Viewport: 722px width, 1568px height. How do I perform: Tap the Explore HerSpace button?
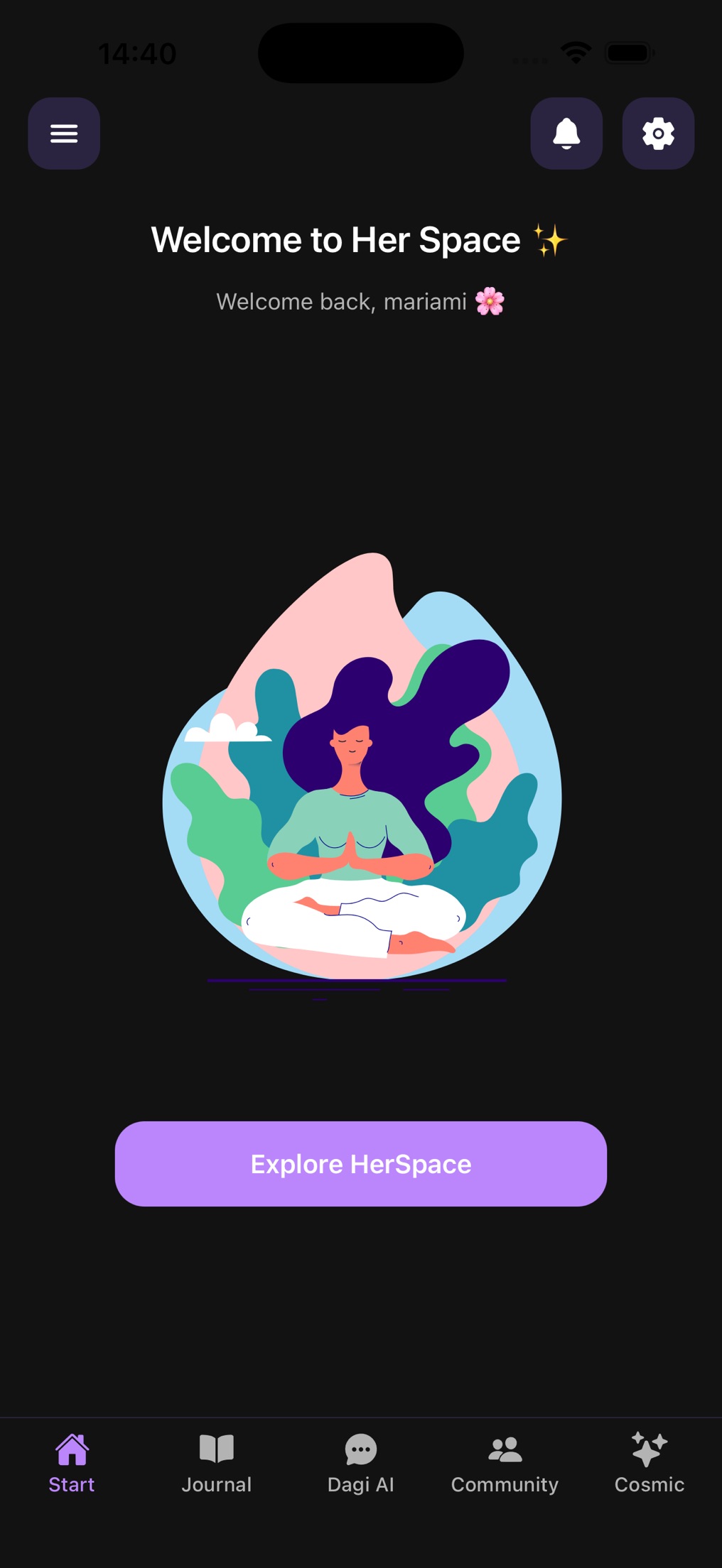tap(361, 1164)
